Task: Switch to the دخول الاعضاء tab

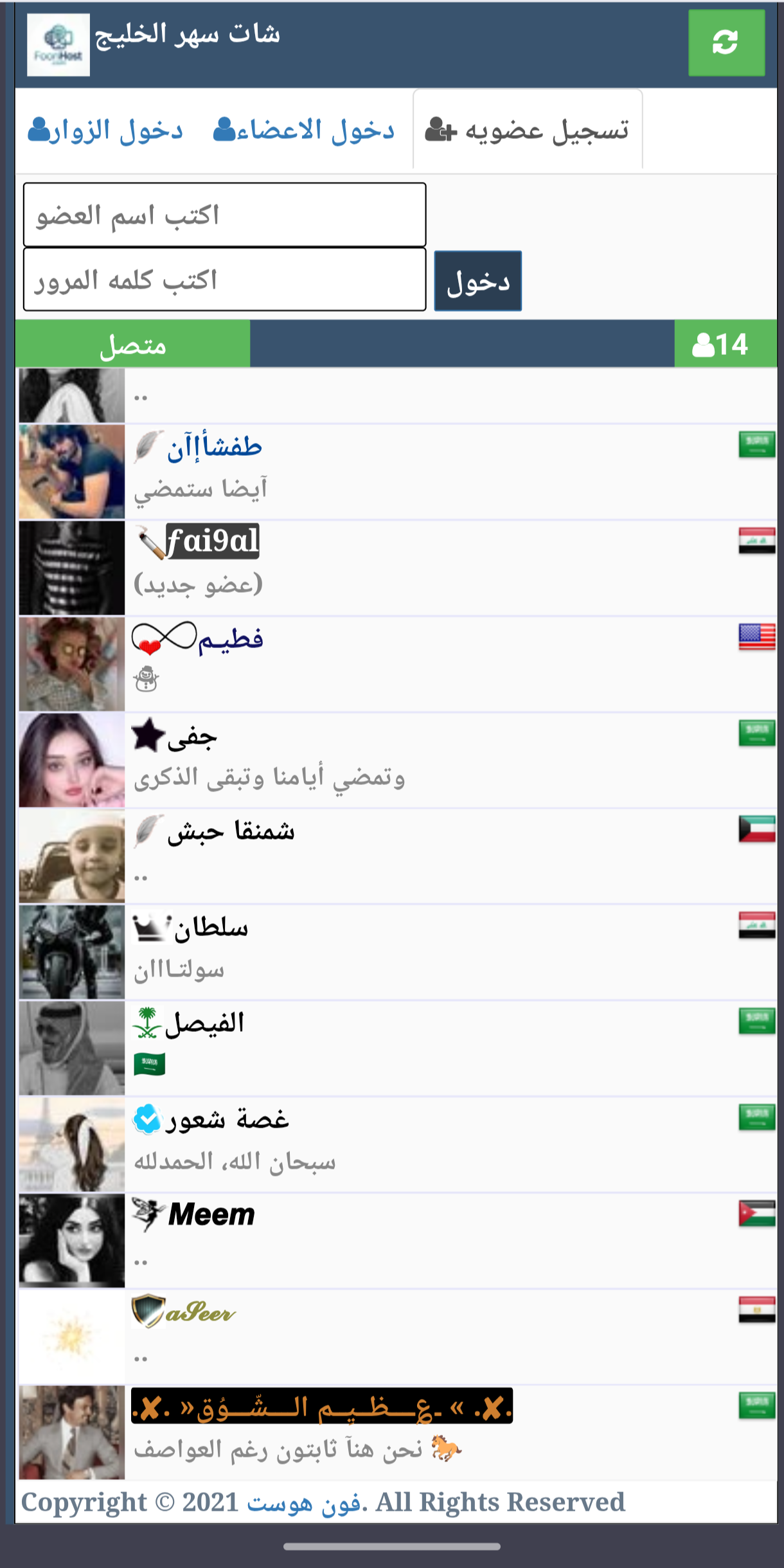Action: click(303, 130)
